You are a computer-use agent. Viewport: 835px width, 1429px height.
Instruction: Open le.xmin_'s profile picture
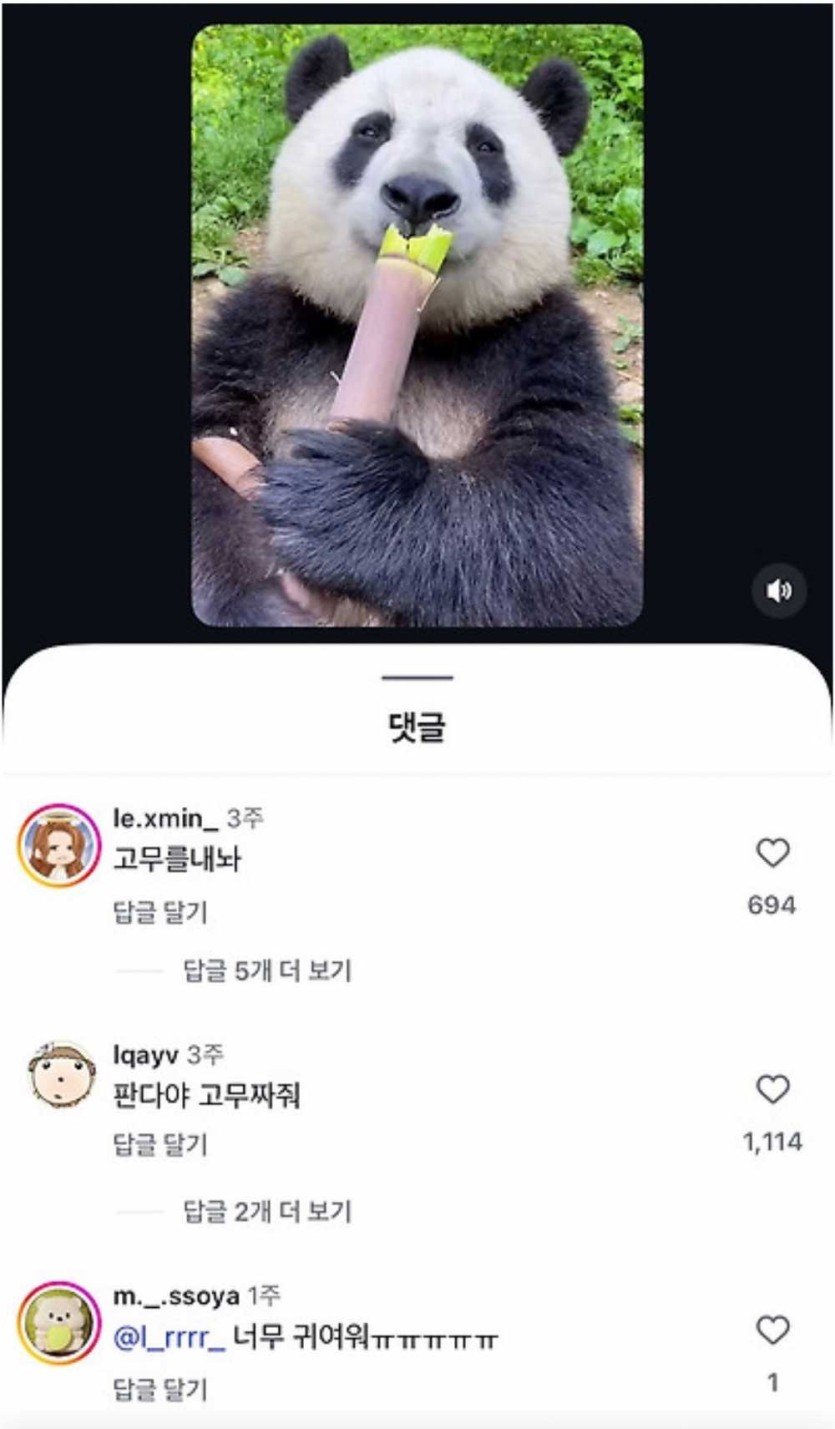(x=59, y=845)
